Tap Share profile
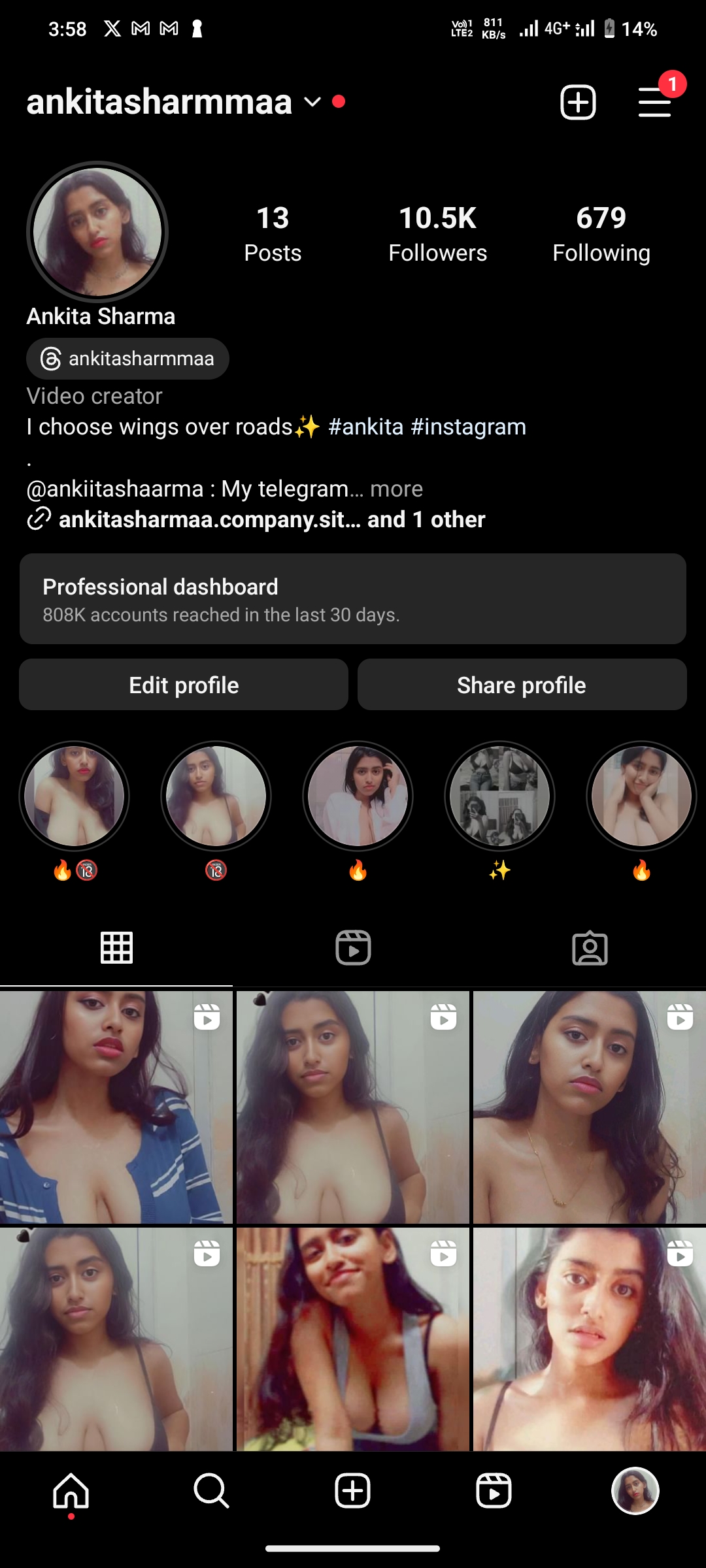This screenshot has height=1568, width=706. click(x=522, y=685)
